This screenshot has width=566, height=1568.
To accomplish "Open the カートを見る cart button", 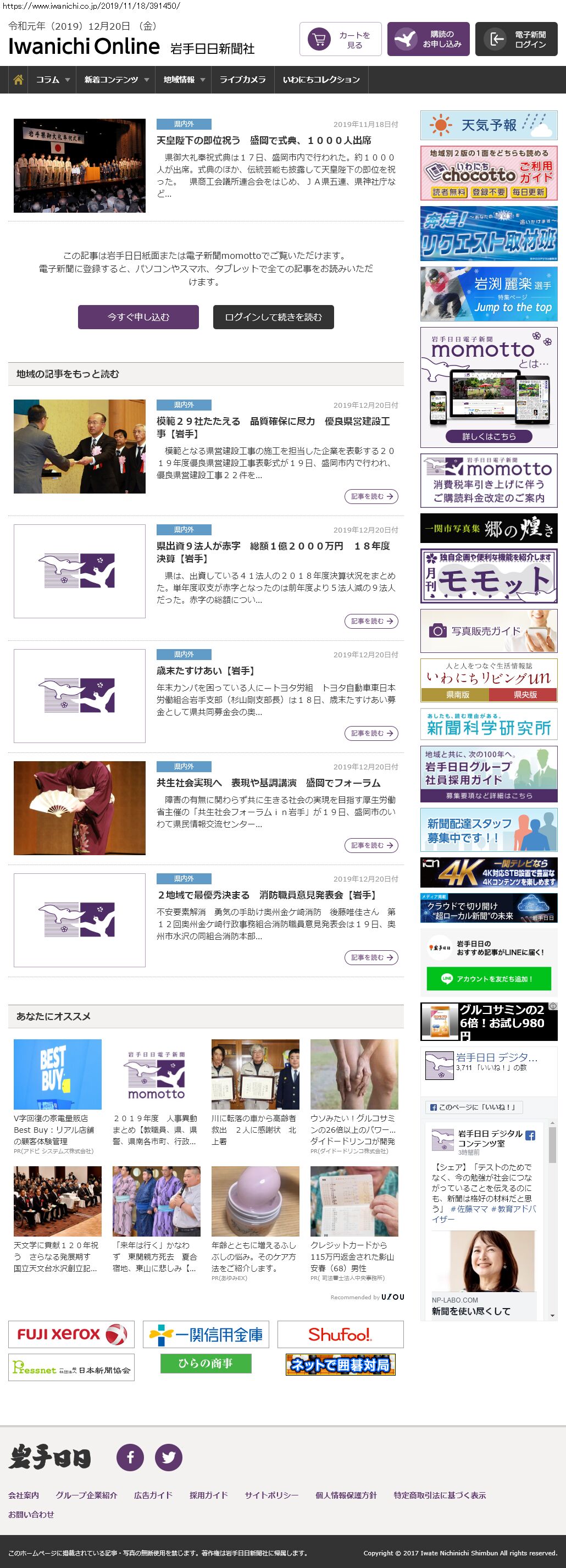I will (x=340, y=40).
